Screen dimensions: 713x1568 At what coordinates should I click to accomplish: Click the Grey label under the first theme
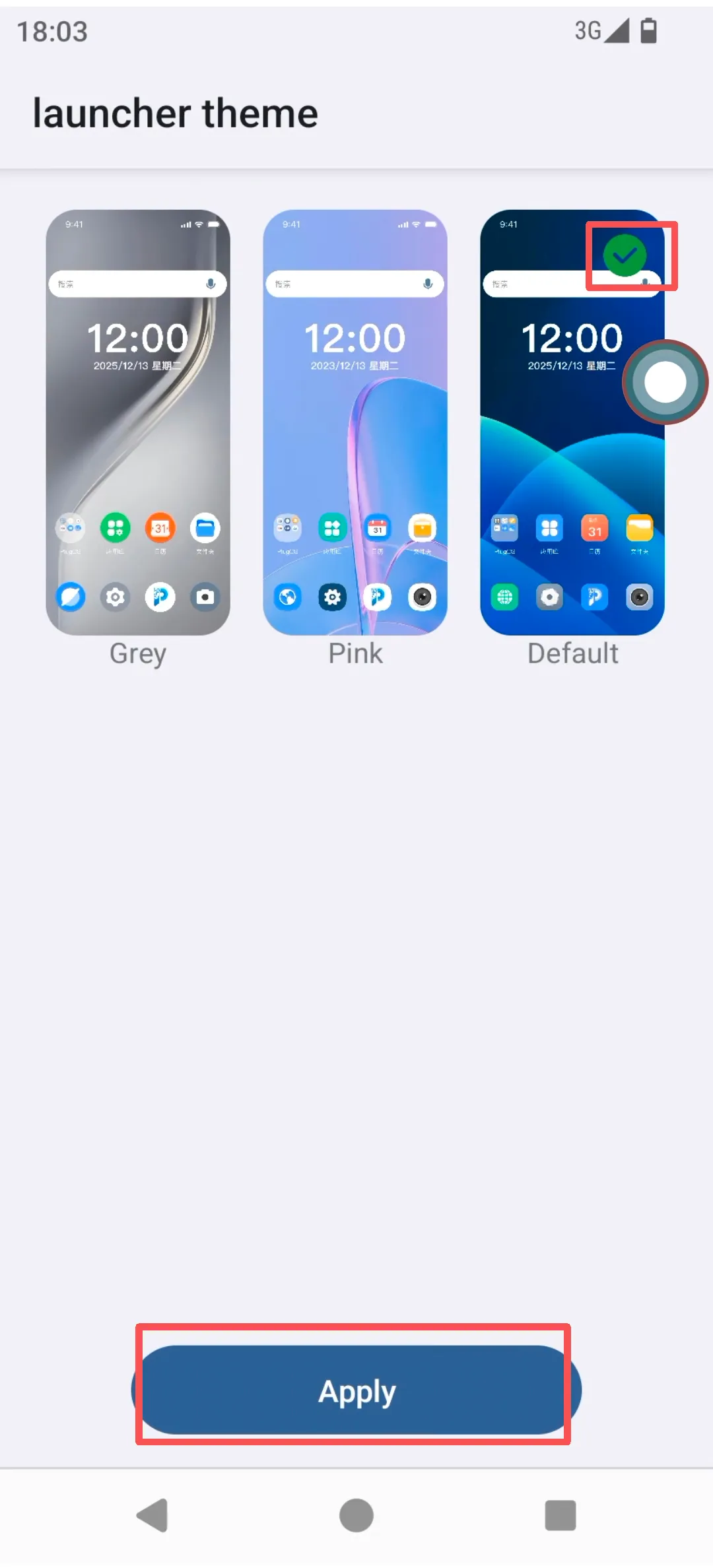coord(137,653)
